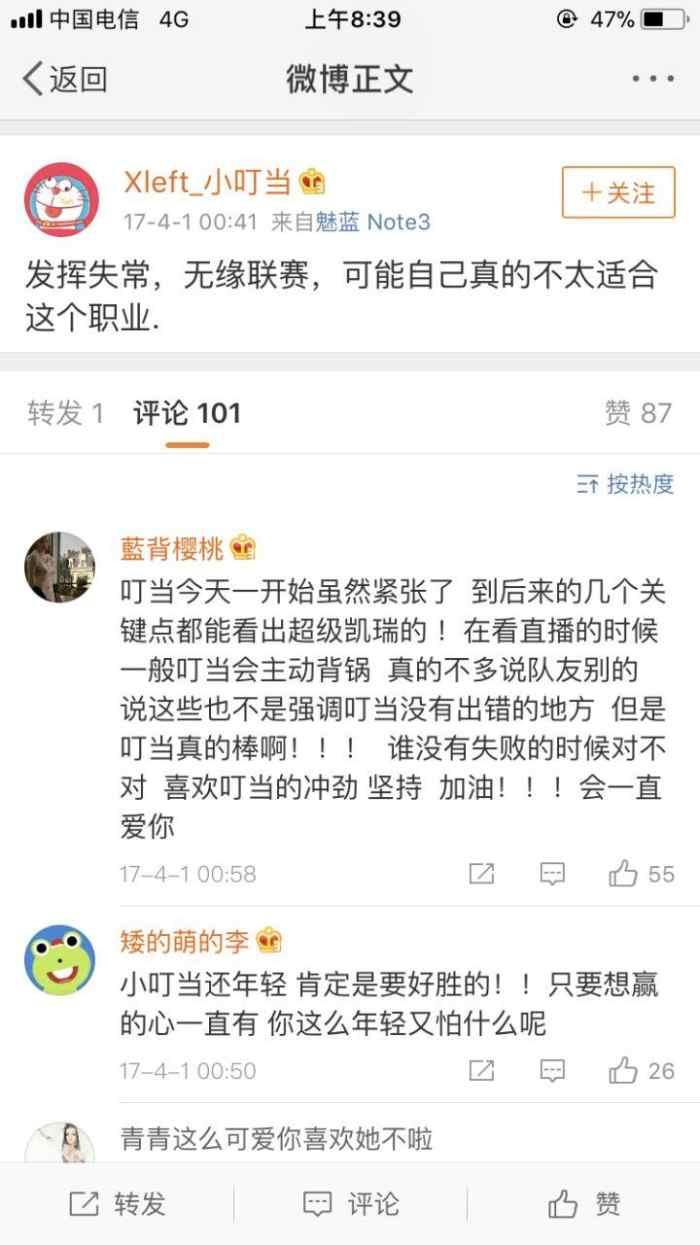Open the 魅蓝 Note3 source link
This screenshot has height=1245, width=700.
[373, 222]
